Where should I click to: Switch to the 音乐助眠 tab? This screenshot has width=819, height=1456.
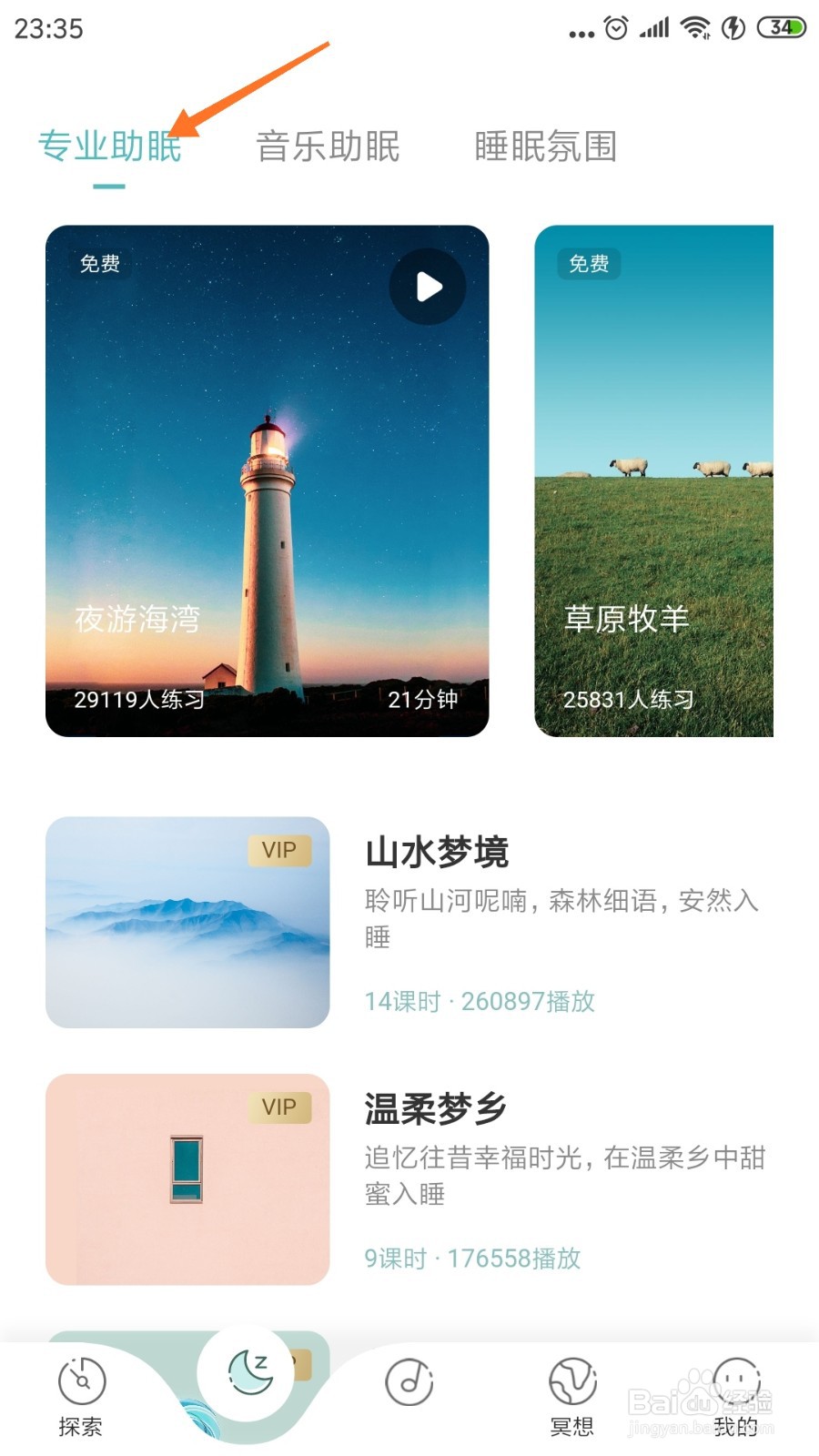[328, 147]
